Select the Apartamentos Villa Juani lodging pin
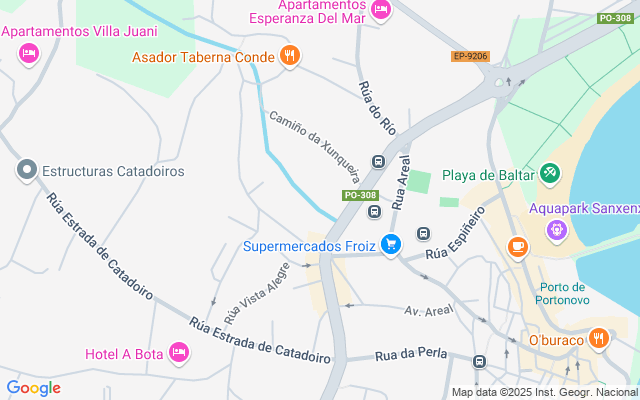Viewport: 640px width, 400px height. (28, 51)
